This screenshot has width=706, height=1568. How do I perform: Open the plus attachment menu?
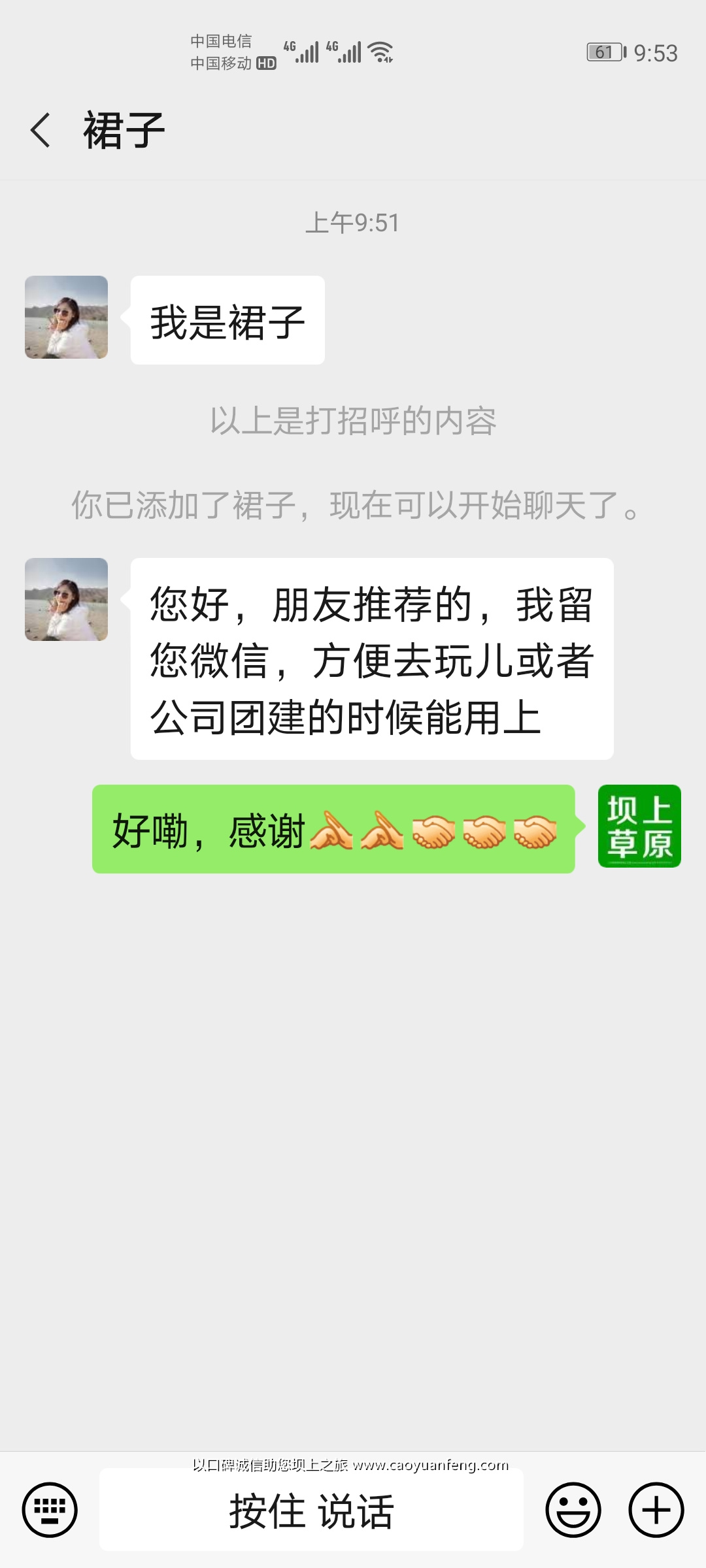[x=656, y=1510]
